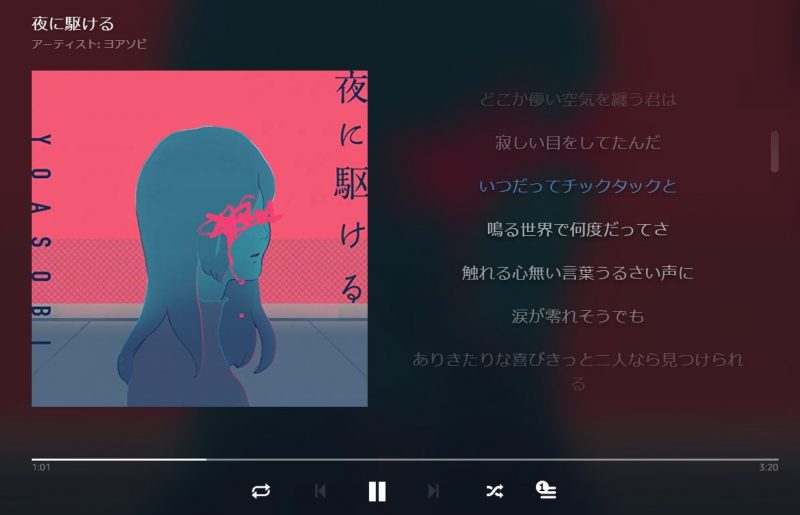Open the play queue list
The image size is (800, 515).
coord(546,490)
